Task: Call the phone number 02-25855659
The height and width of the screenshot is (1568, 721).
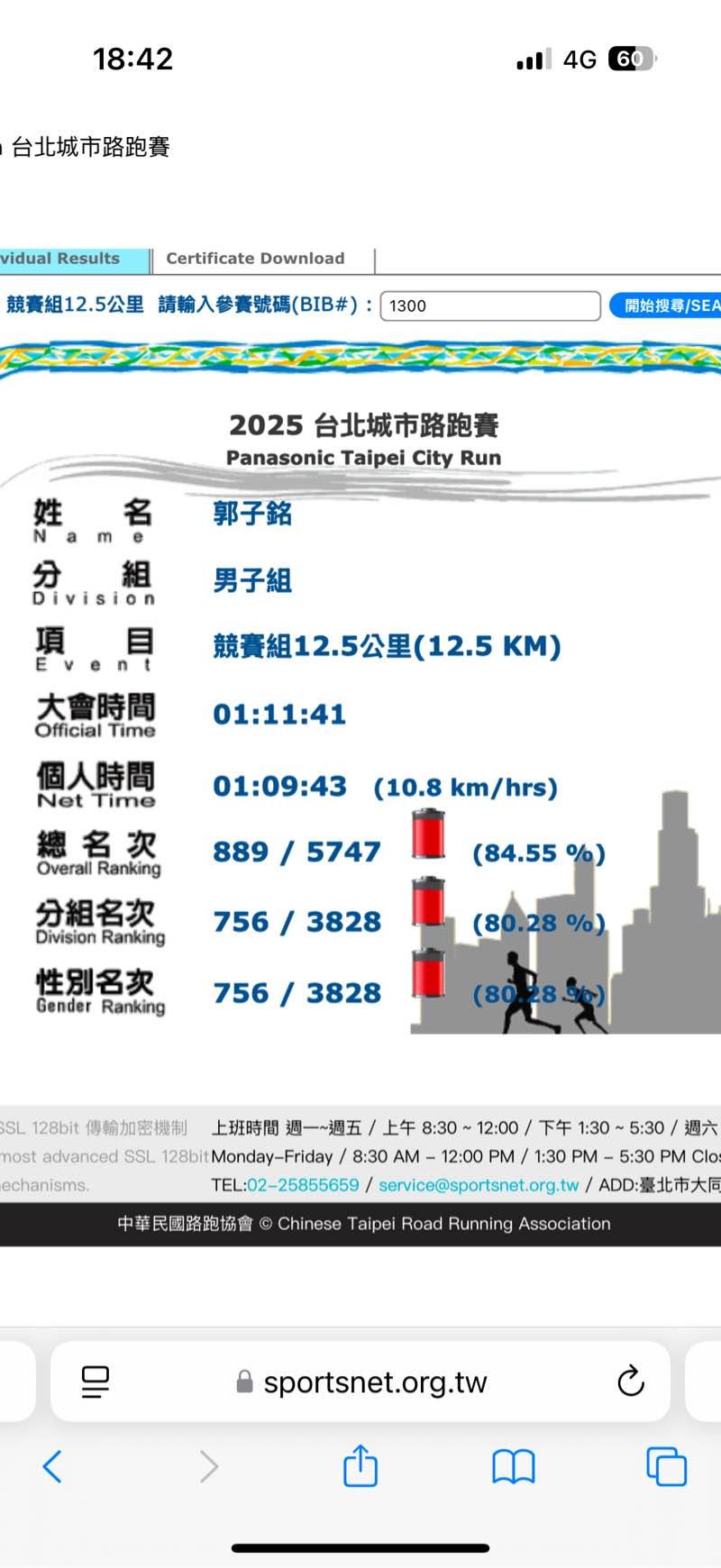Action: click(x=303, y=1186)
